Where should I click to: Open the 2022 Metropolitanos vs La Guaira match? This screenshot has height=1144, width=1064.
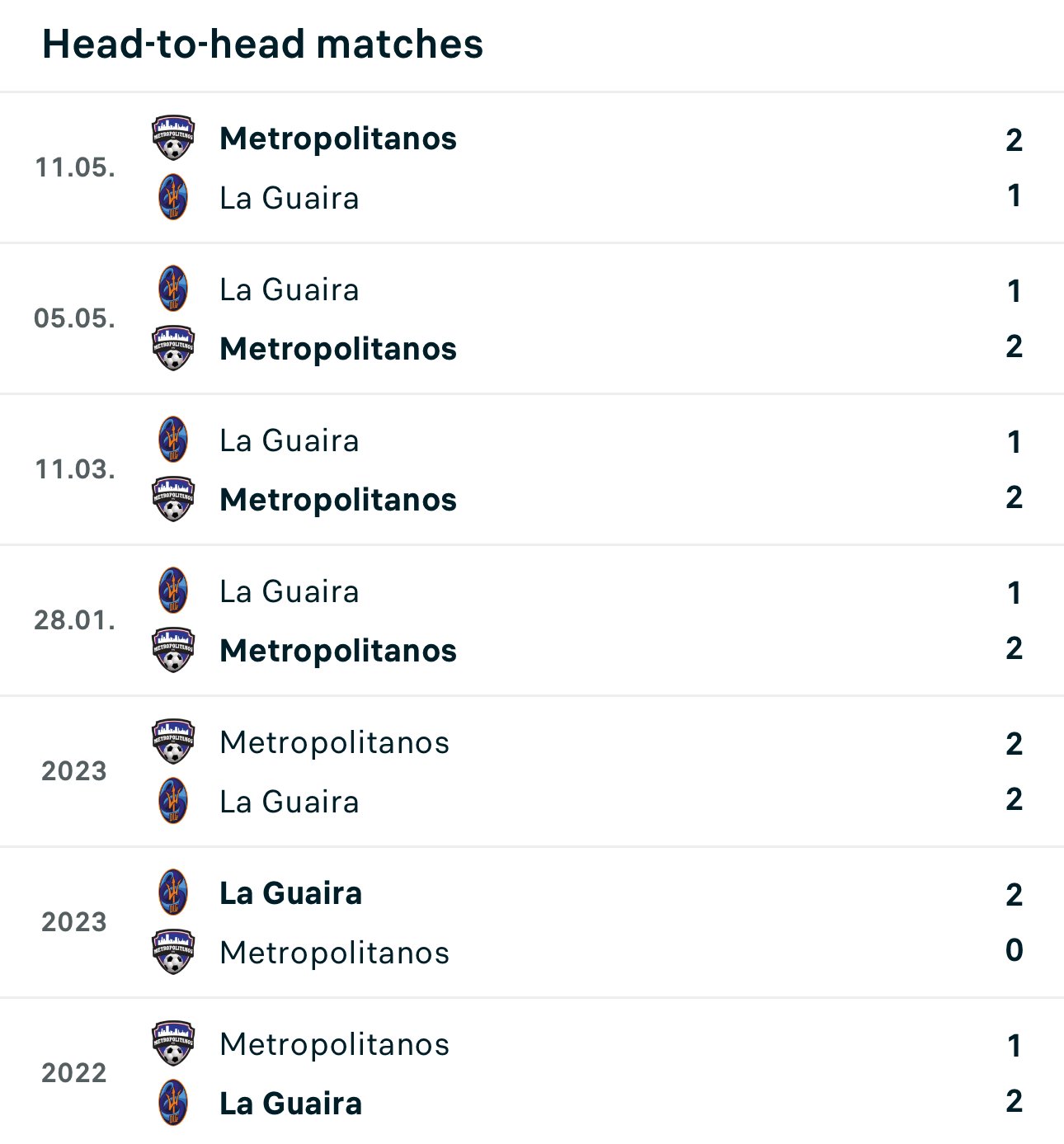[x=532, y=1074]
